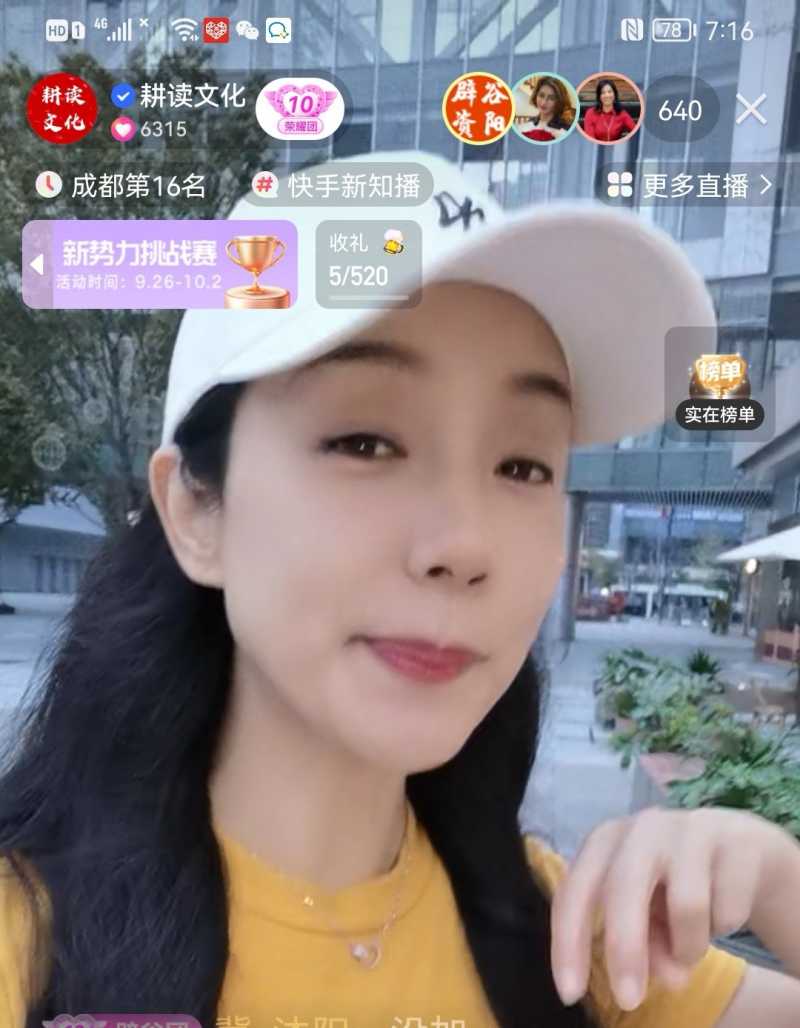Image resolution: width=800 pixels, height=1028 pixels.
Task: Tap the 辟谷资阳 viewer avatar
Action: pos(476,108)
